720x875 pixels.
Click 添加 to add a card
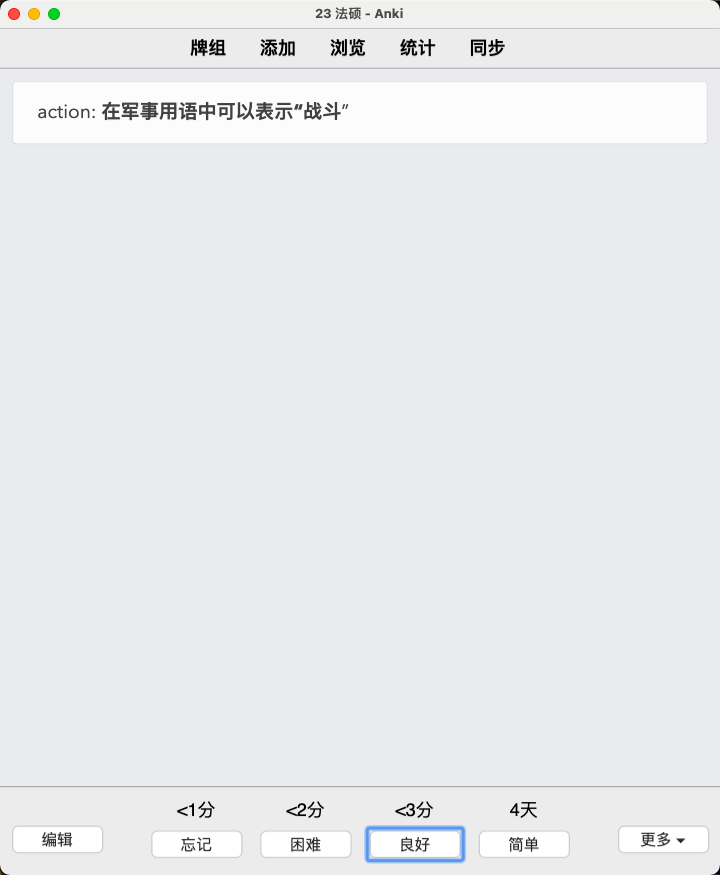277,48
